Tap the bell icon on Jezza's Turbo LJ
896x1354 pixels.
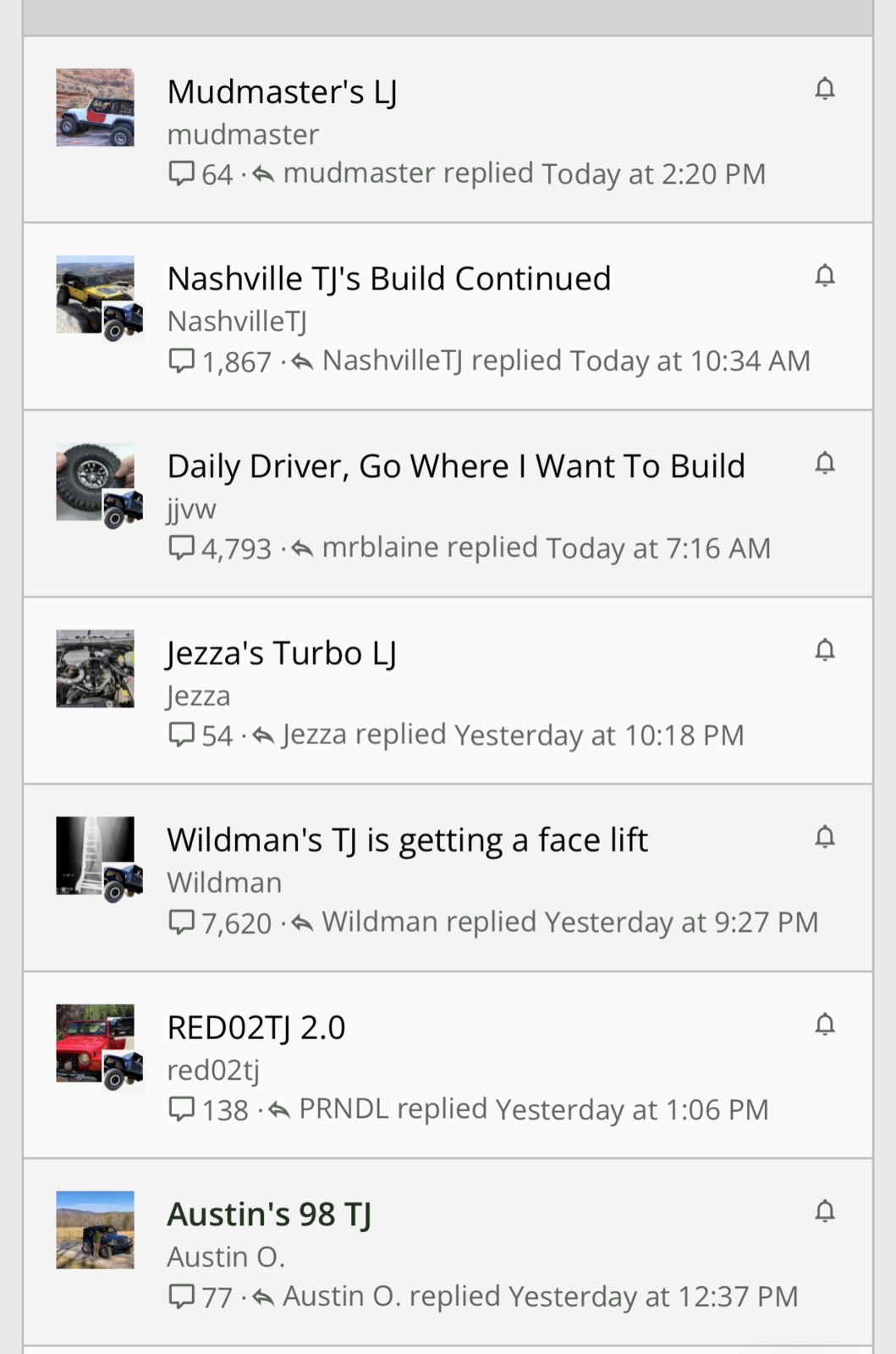(x=825, y=651)
